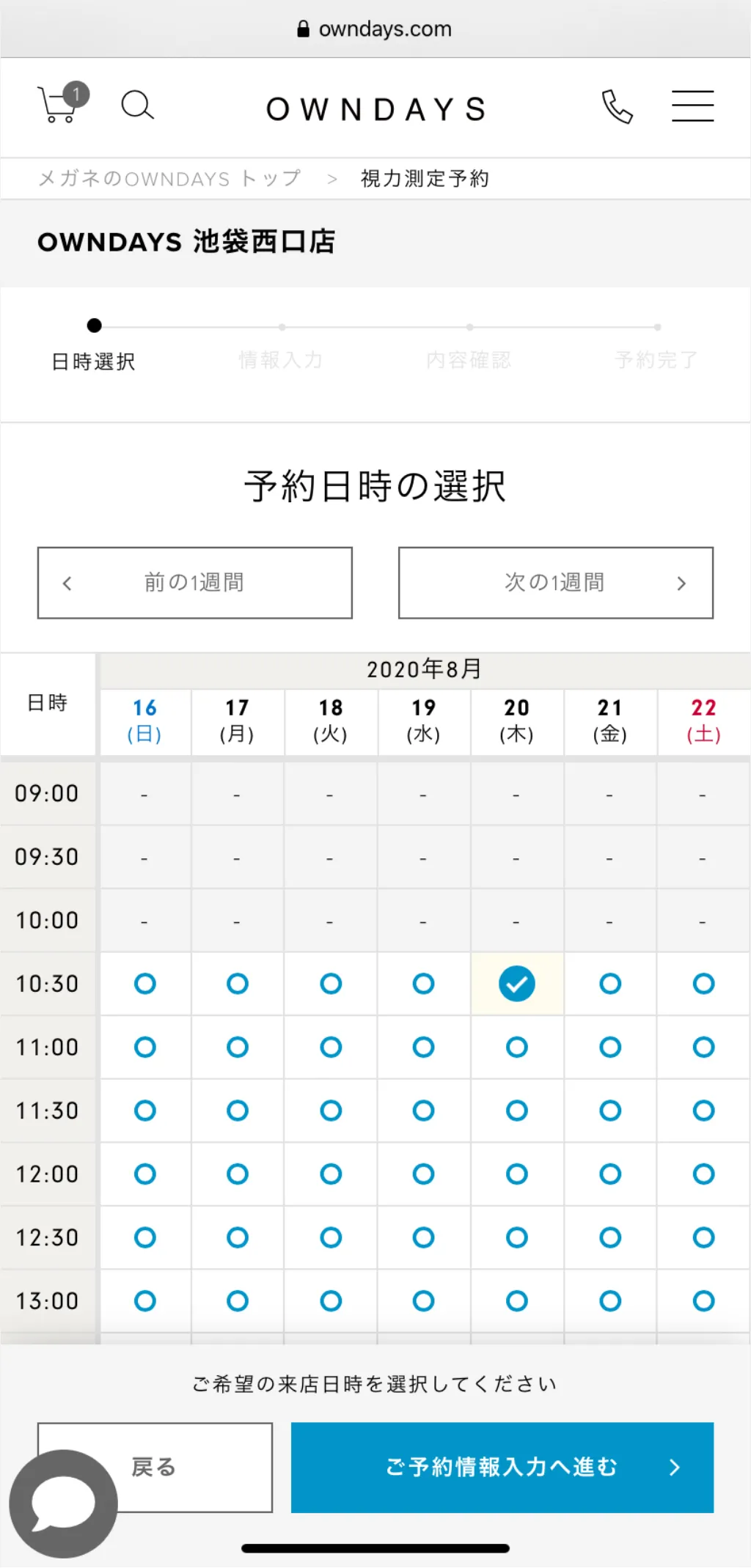
Task: Open the メガネのOWNDAYS トップ breadcrumb link
Action: click(x=169, y=178)
